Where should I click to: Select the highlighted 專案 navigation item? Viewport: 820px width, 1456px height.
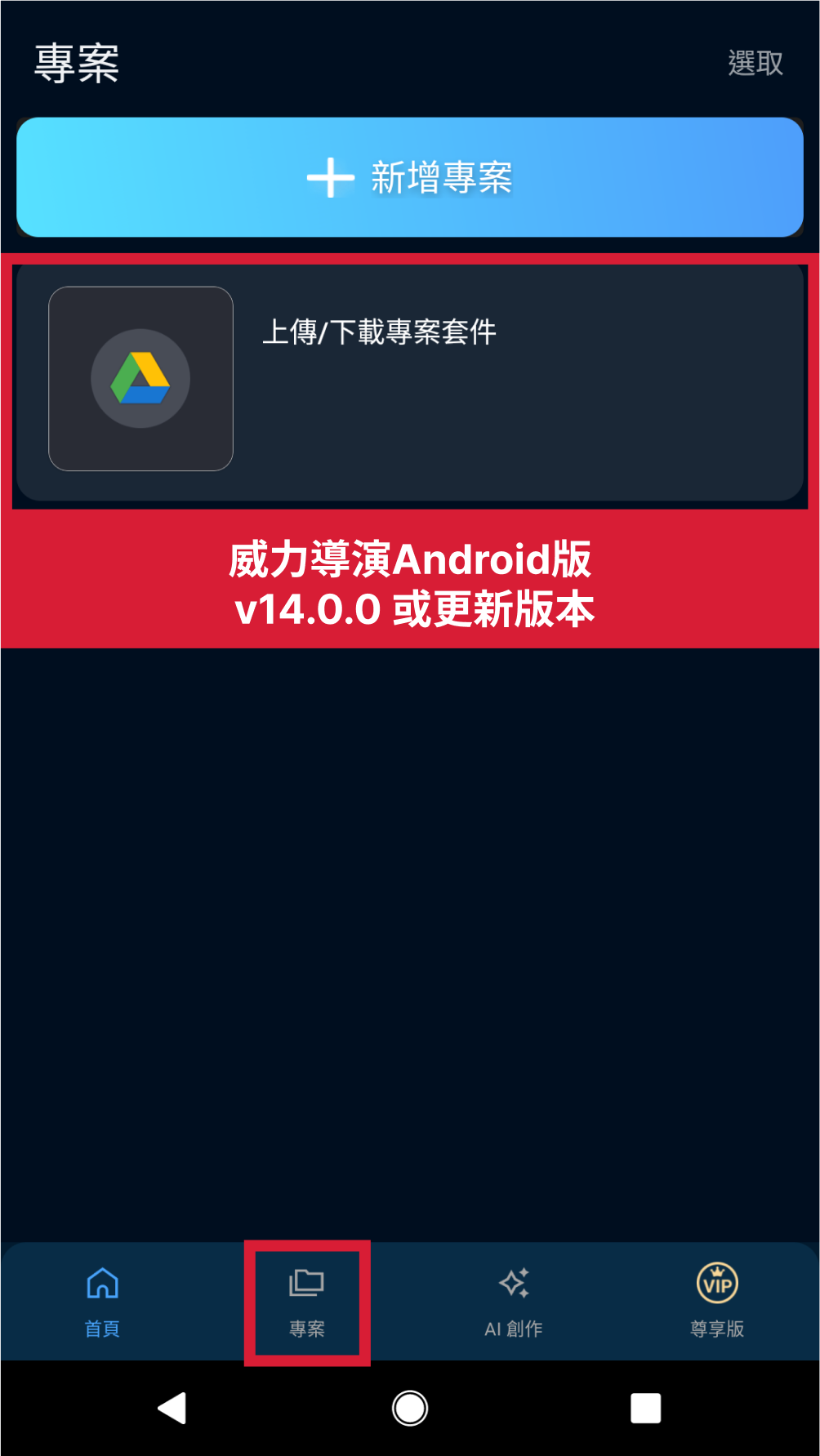tap(307, 1302)
